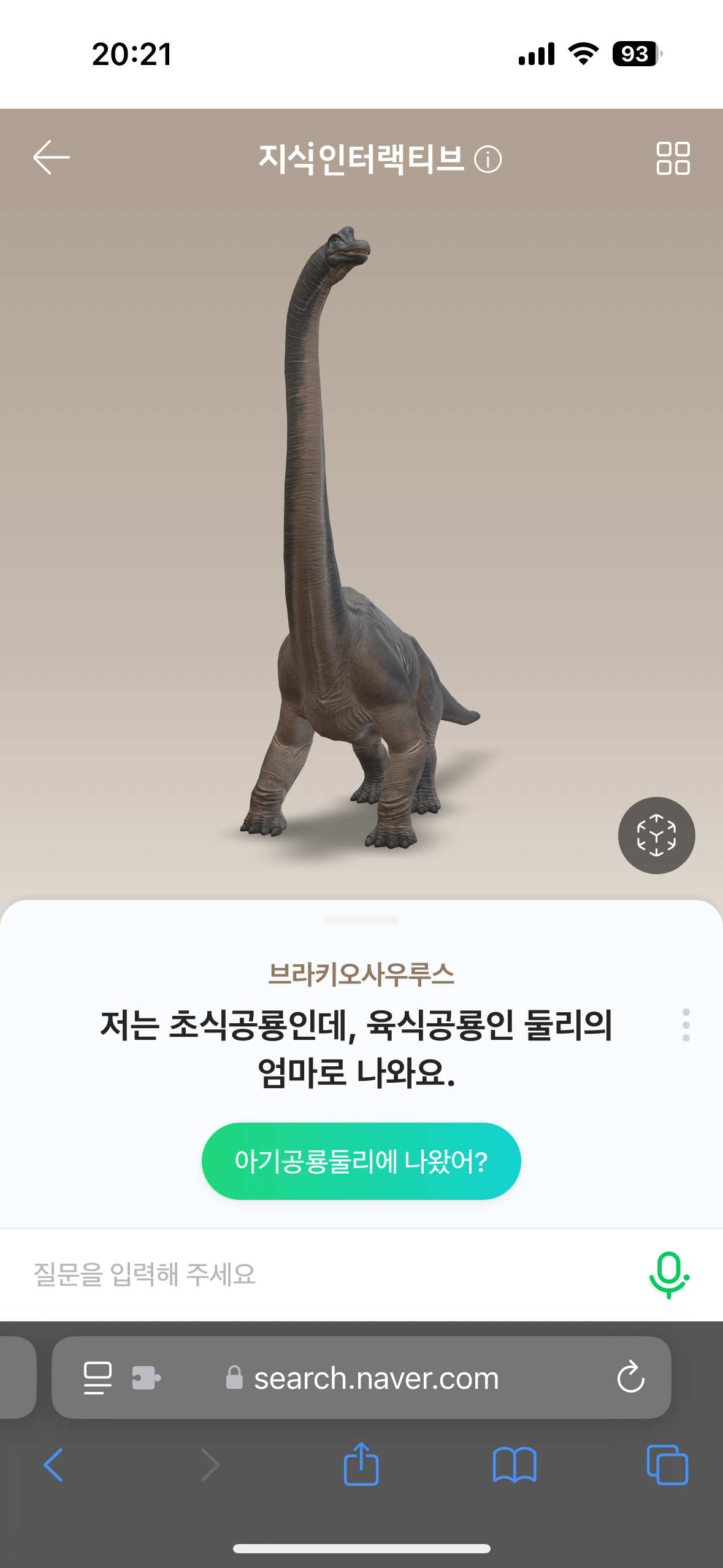The width and height of the screenshot is (723, 1568).
Task: Share this page
Action: tap(361, 1463)
